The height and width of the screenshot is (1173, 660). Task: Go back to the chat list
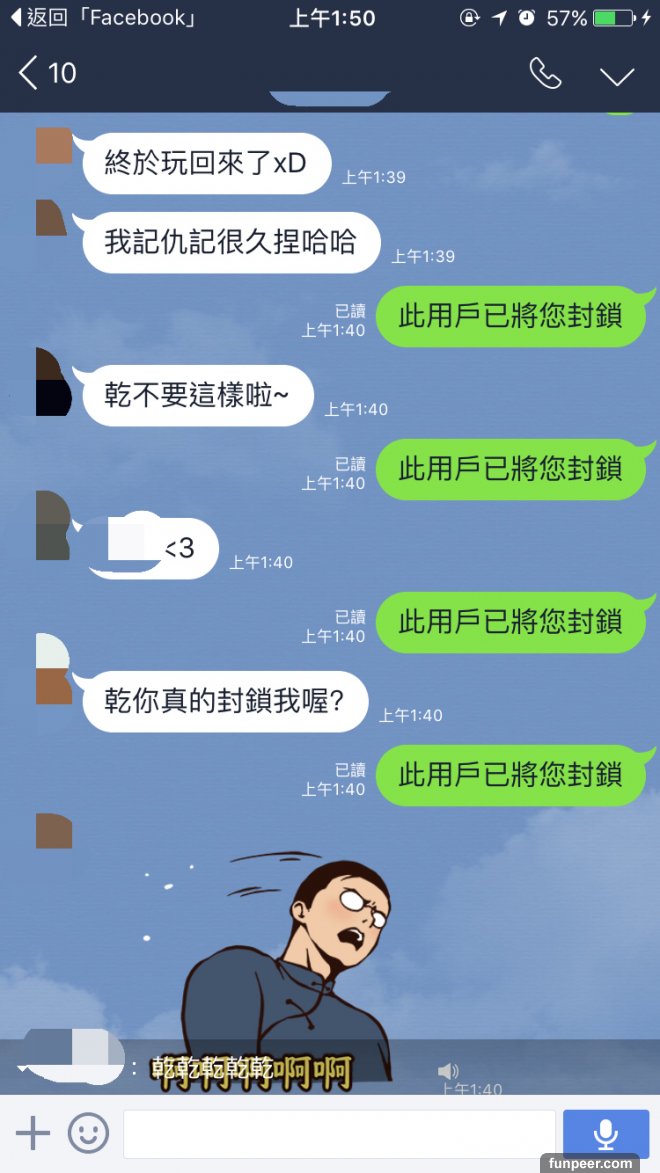coord(45,73)
